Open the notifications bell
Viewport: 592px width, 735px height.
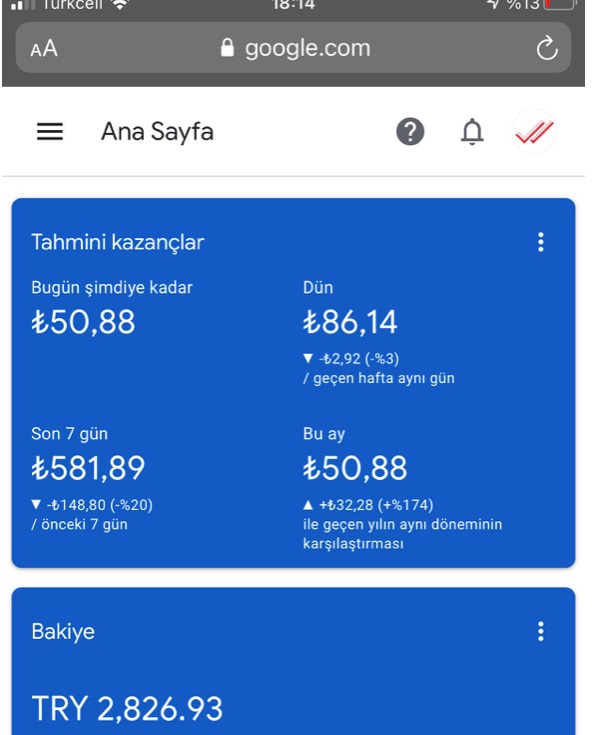pyautogui.click(x=472, y=132)
